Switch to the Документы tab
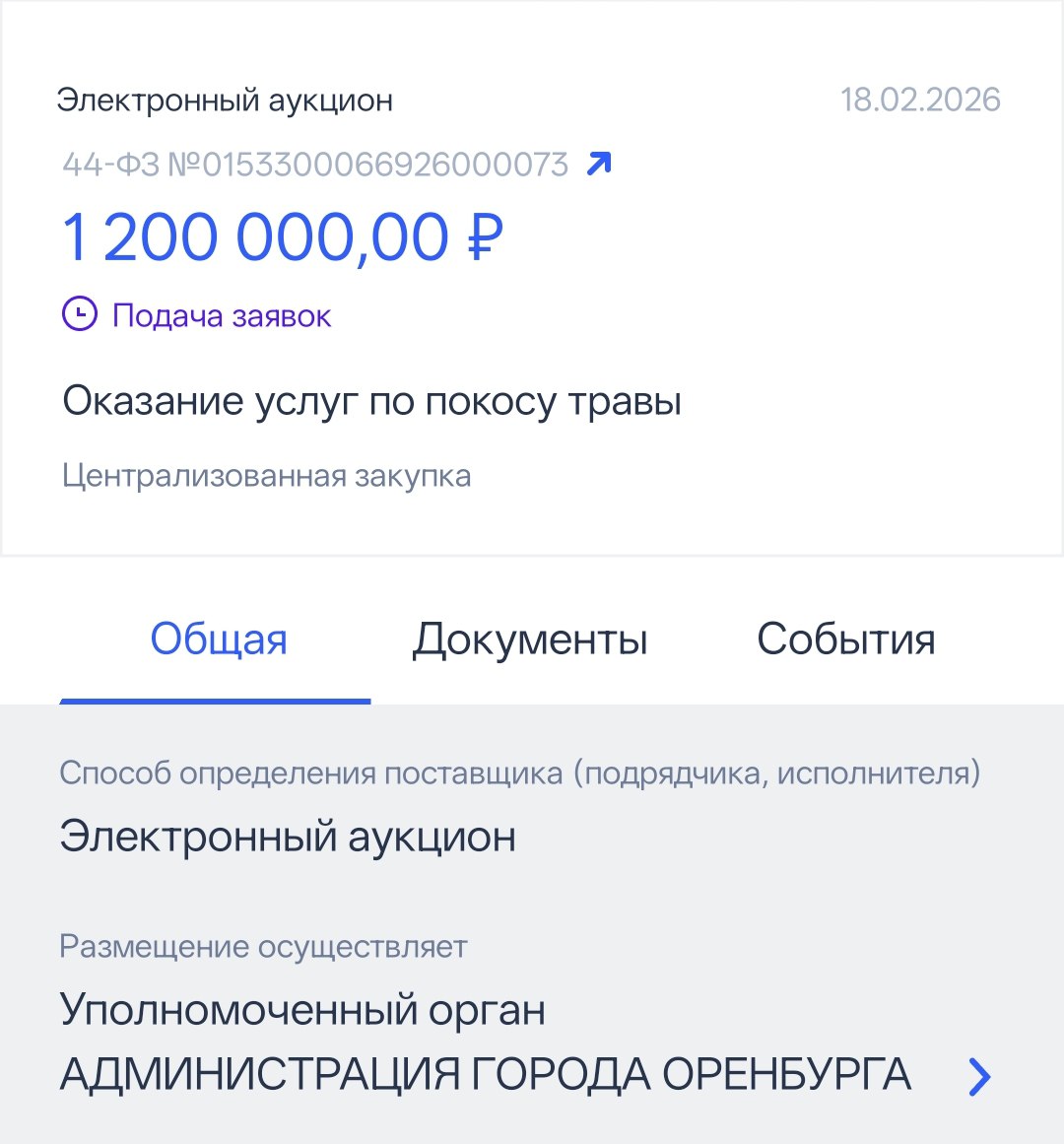The width and height of the screenshot is (1064, 1144). 530,639
